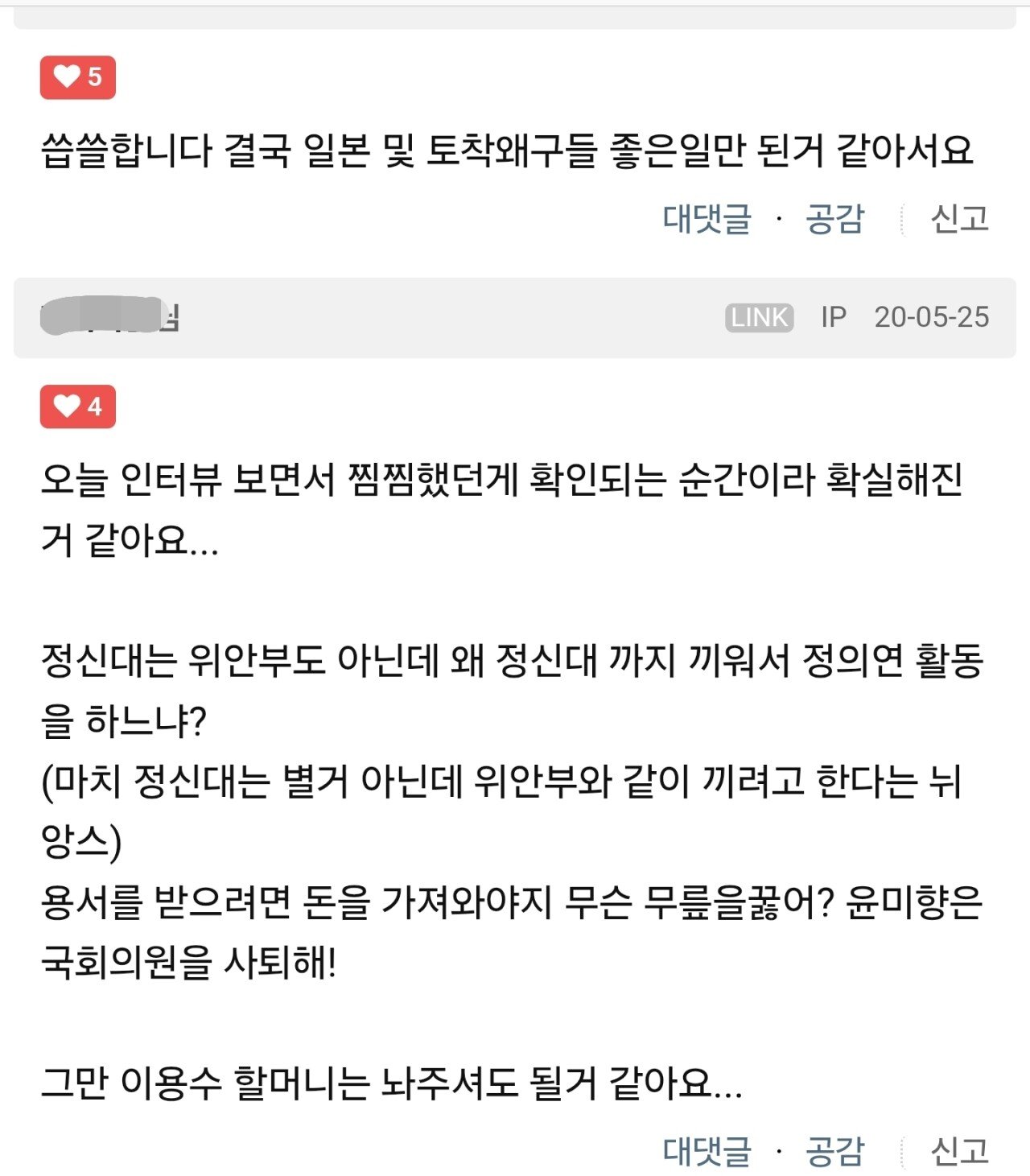Tap 공감 on the 오늘 인터뷰 comment
The height and width of the screenshot is (1176, 1030).
tap(834, 1151)
